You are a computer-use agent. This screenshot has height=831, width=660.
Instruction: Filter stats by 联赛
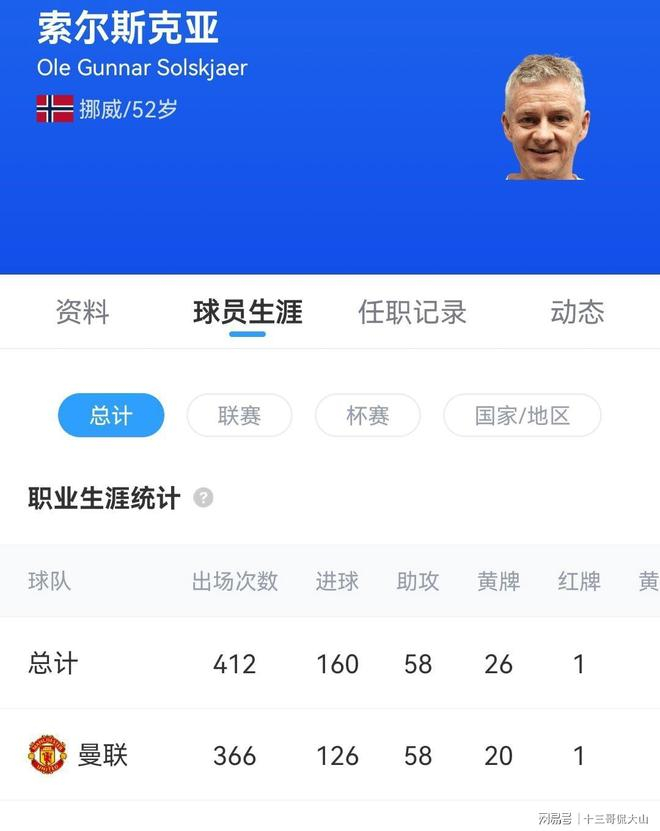(x=240, y=415)
